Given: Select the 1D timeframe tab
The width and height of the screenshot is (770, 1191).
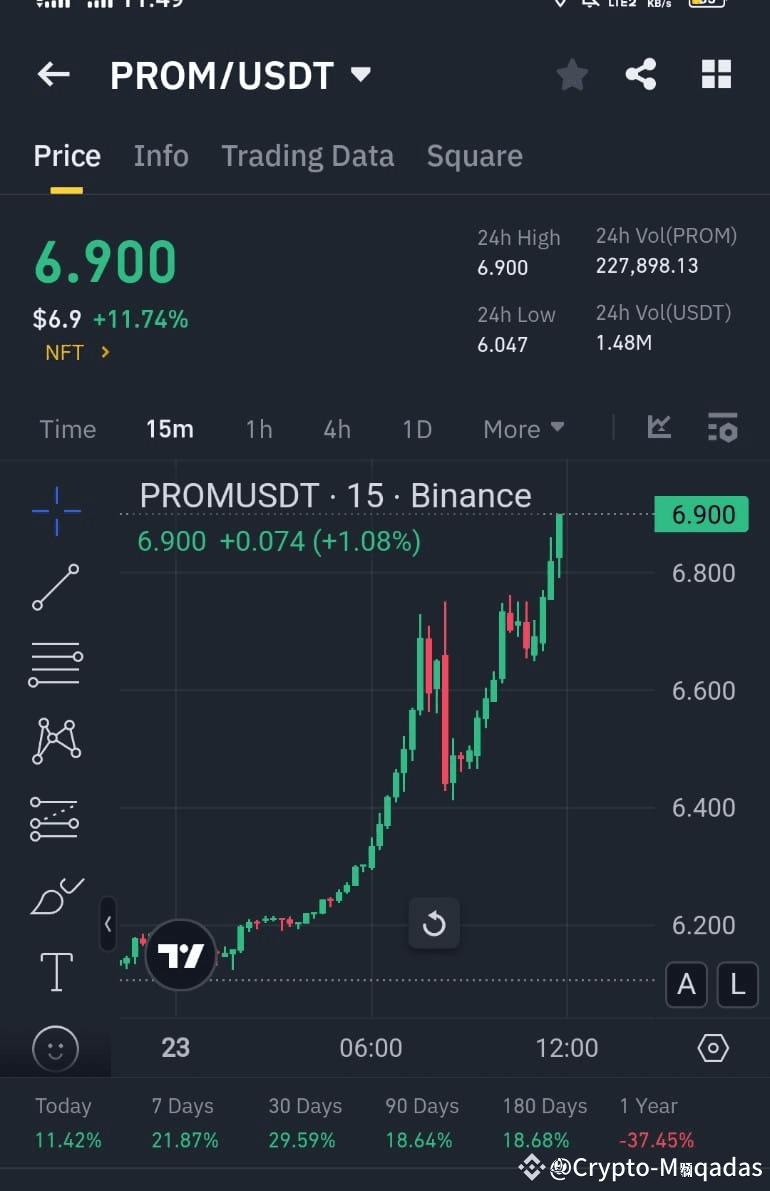Looking at the screenshot, I should 416,428.
